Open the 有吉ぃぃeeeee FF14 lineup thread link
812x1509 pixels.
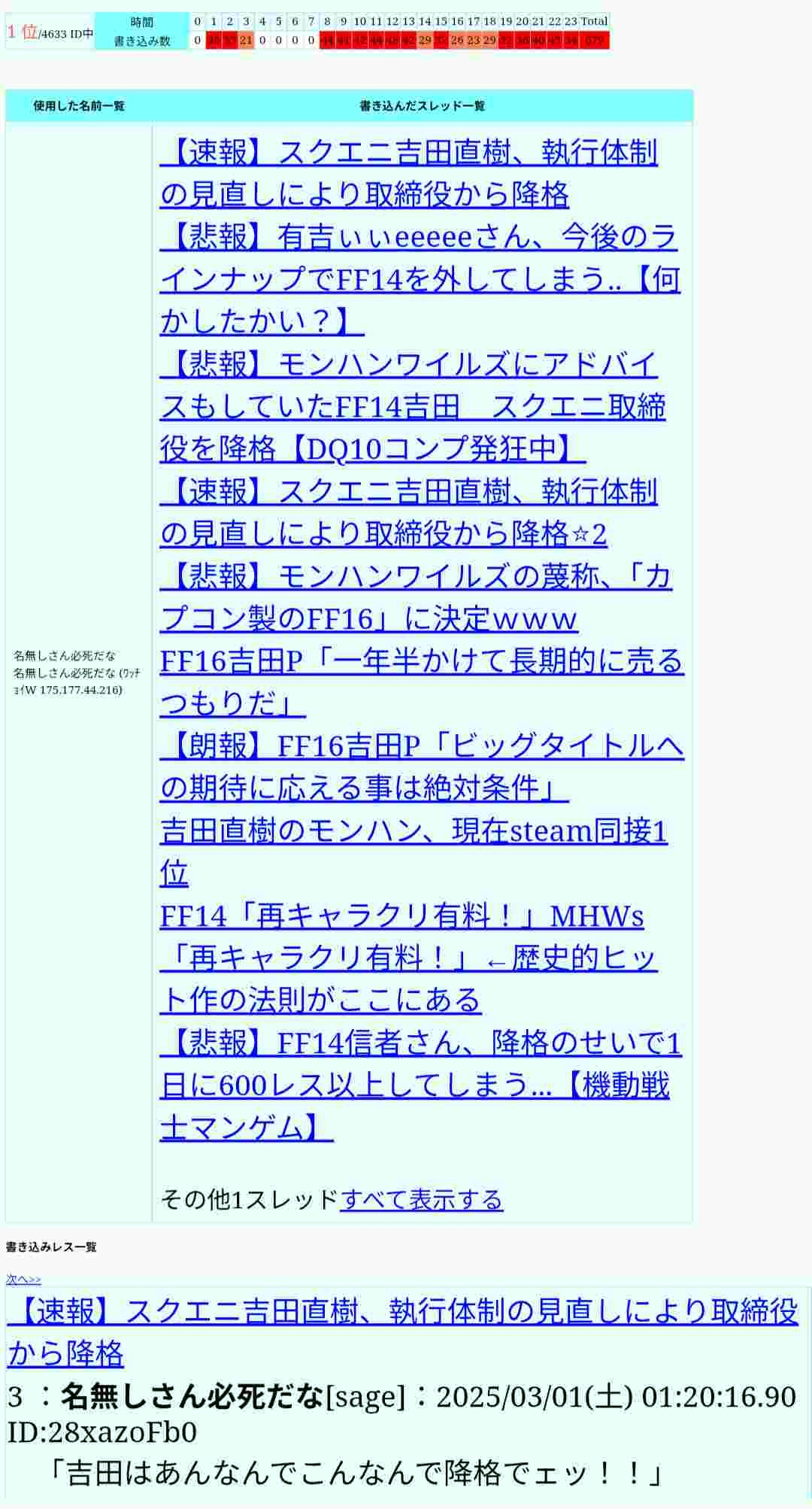[x=420, y=279]
